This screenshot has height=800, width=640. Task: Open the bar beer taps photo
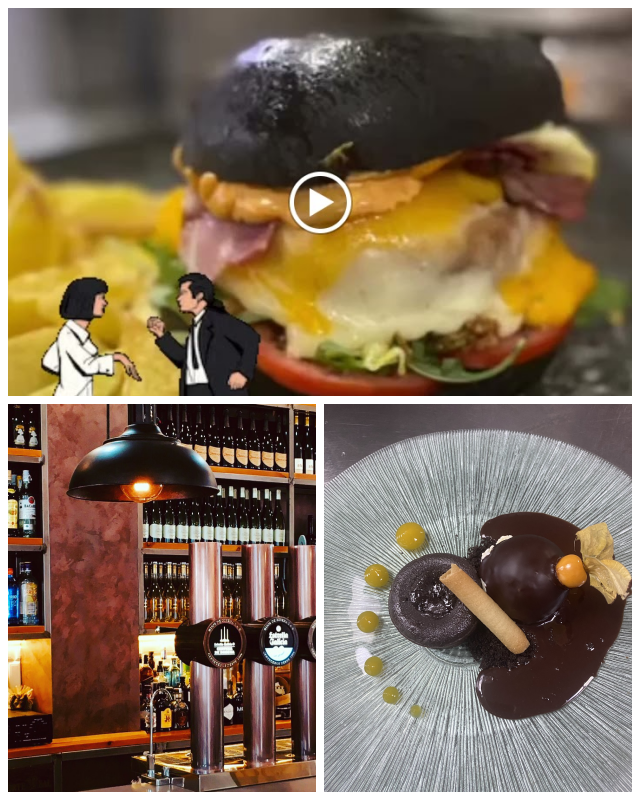click(162, 597)
